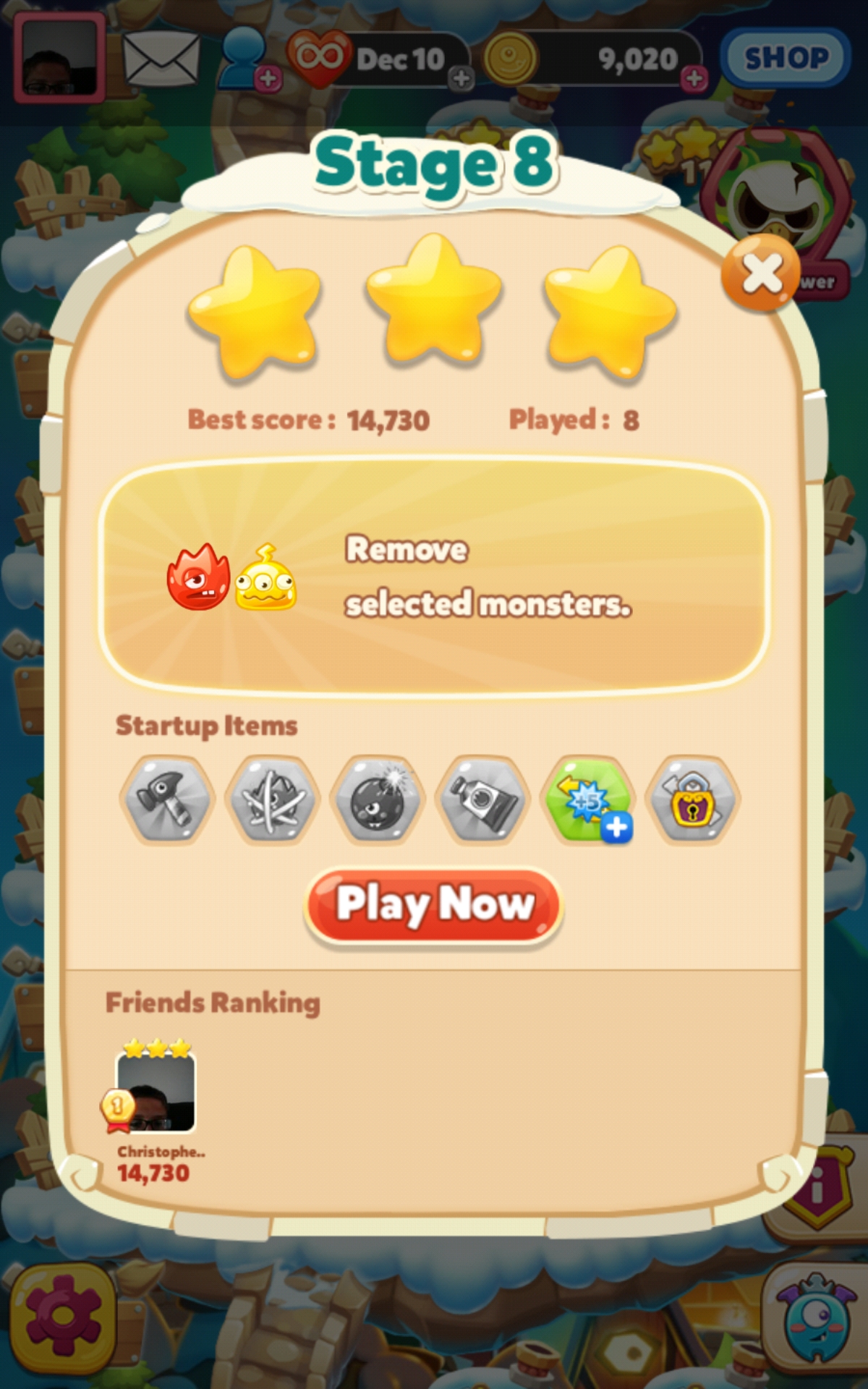Add more lives with plus button
This screenshot has width=868, height=1389.
[x=461, y=78]
